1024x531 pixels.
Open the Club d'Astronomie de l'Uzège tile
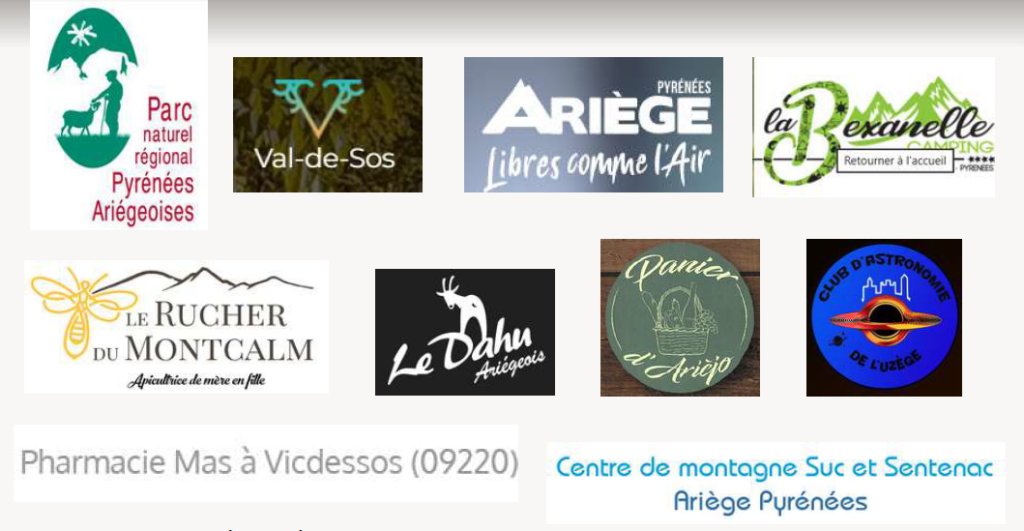click(x=884, y=317)
